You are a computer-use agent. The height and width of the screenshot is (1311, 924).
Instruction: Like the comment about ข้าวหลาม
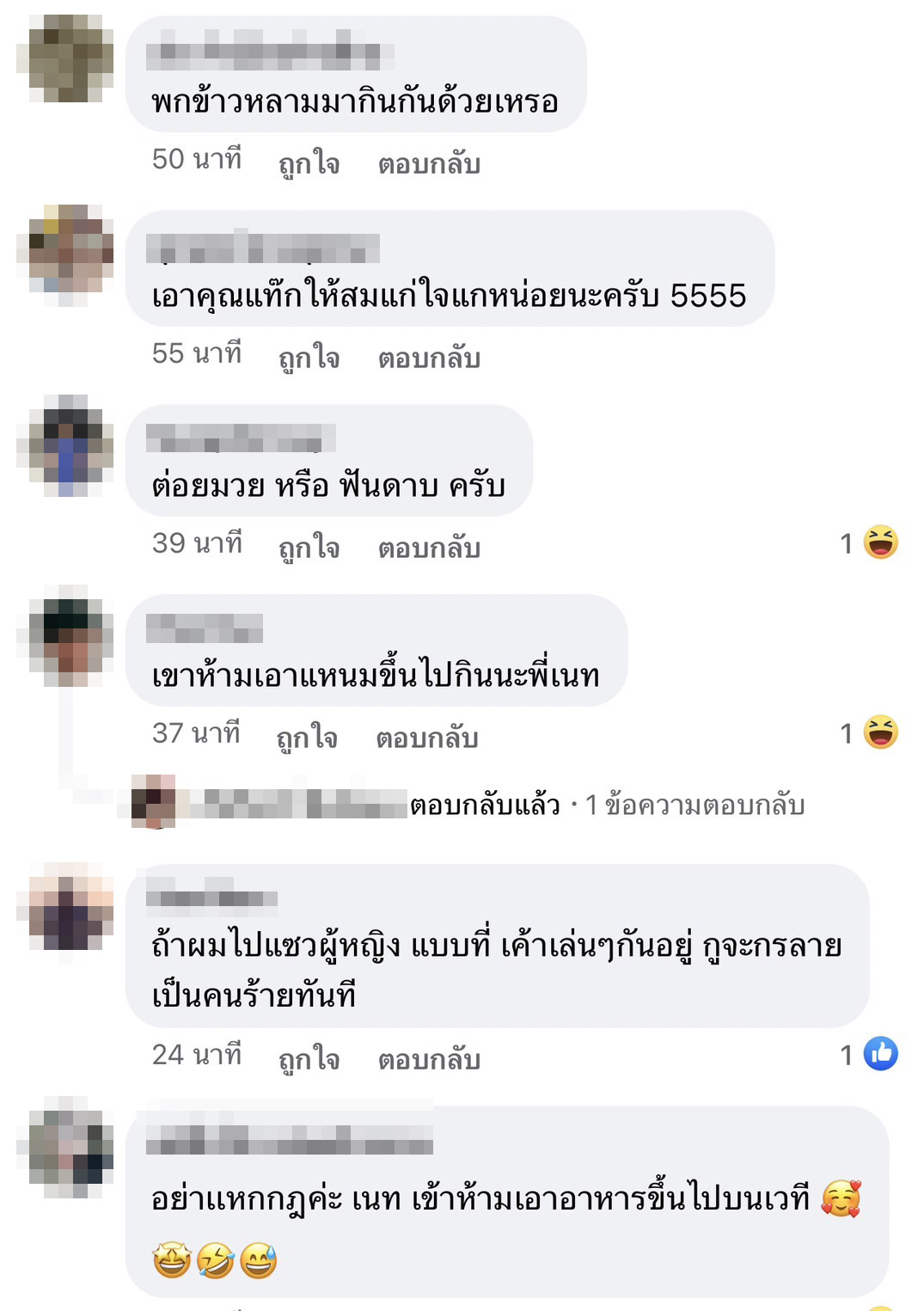click(x=309, y=162)
